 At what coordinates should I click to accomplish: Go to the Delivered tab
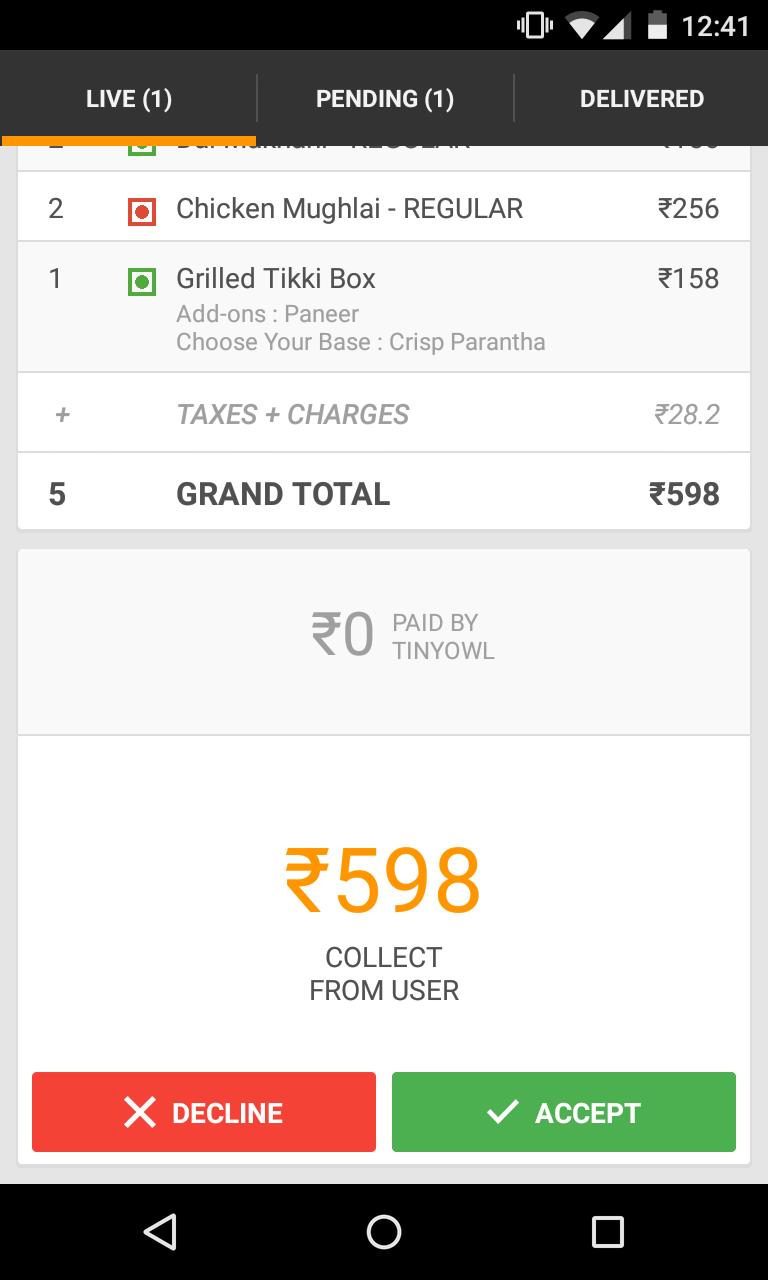coord(641,99)
